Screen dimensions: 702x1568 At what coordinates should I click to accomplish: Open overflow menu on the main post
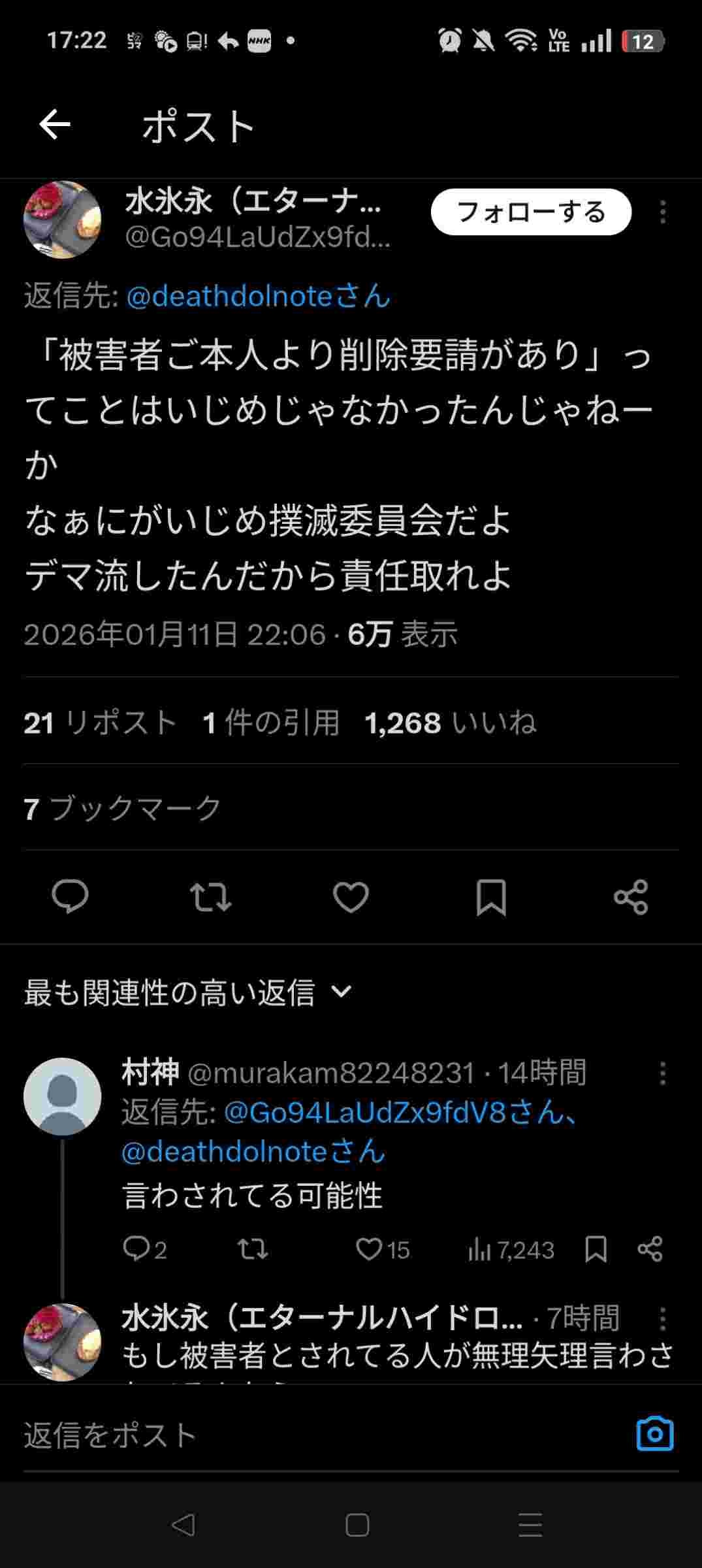pyautogui.click(x=662, y=212)
